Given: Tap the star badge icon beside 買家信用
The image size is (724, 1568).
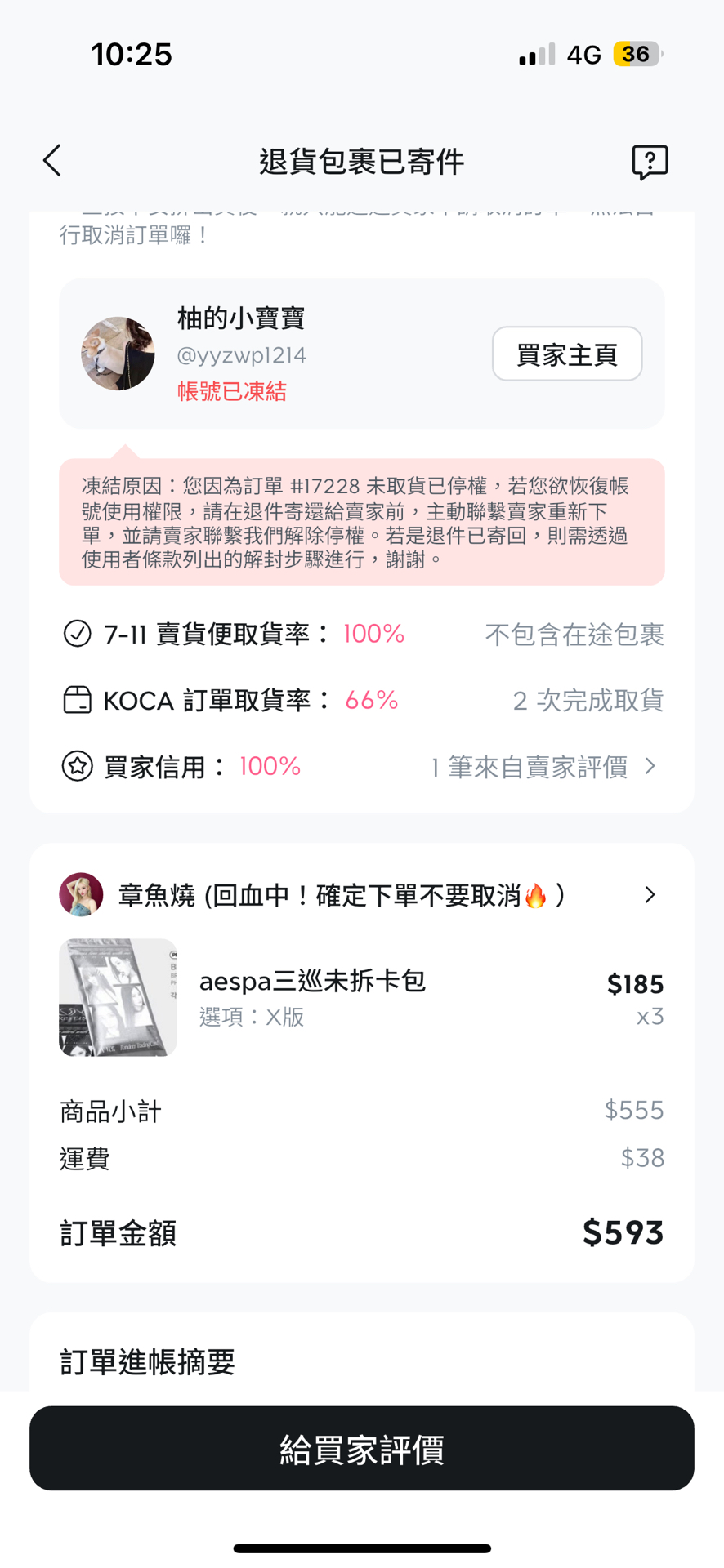Looking at the screenshot, I should coord(77,766).
